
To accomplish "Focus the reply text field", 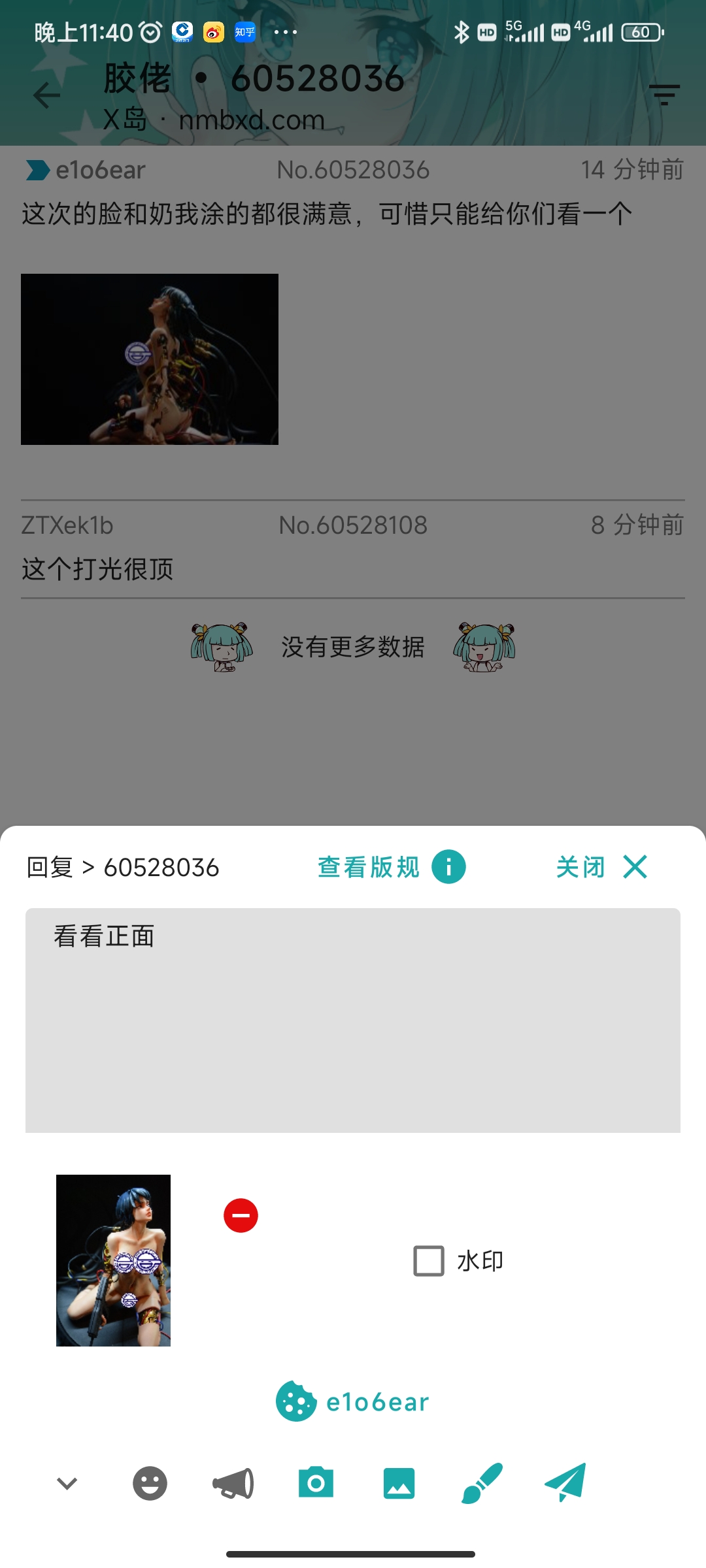I will (x=353, y=1020).
